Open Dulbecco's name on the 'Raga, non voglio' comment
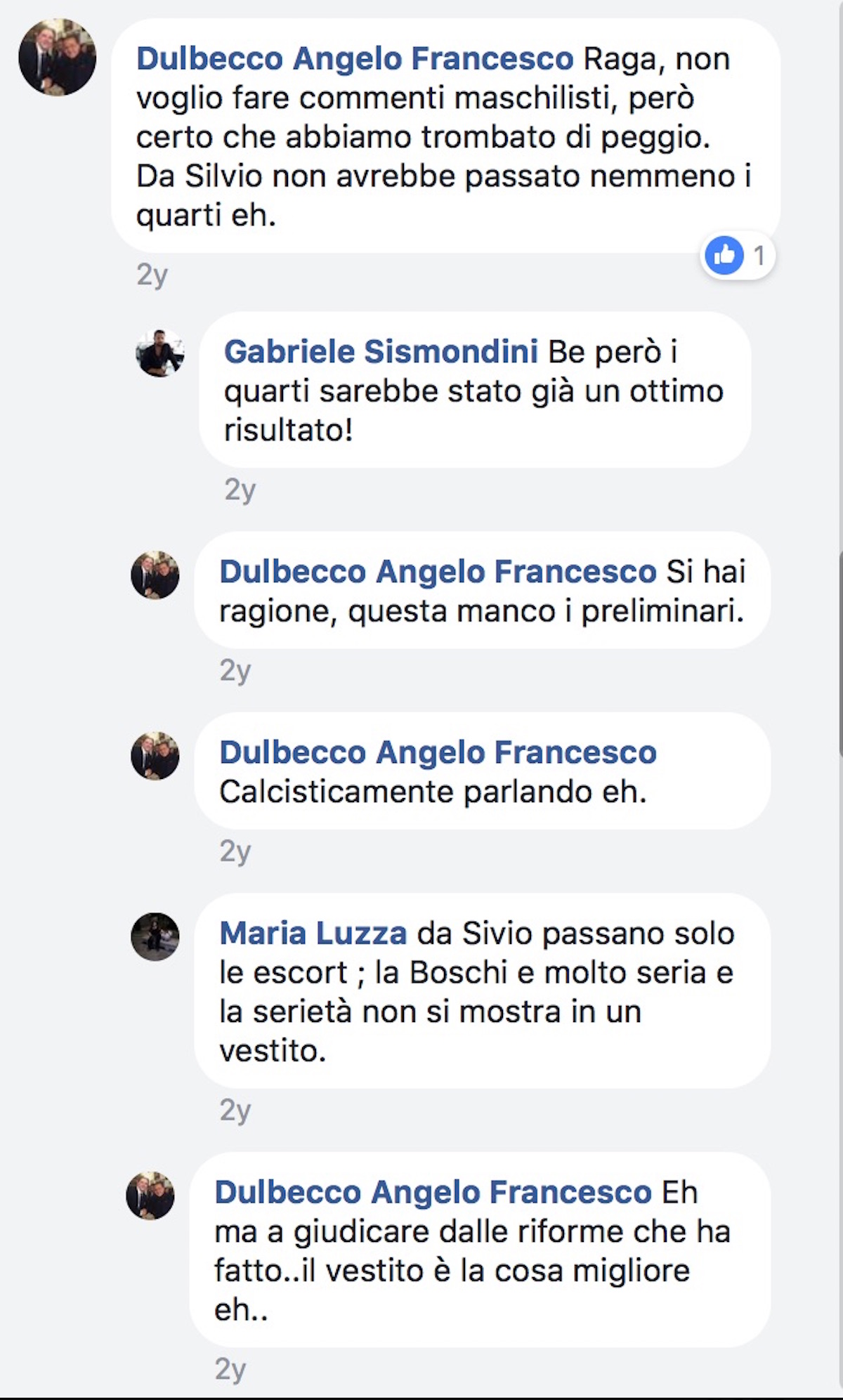Image resolution: width=843 pixels, height=1400 pixels. pyautogui.click(x=355, y=58)
